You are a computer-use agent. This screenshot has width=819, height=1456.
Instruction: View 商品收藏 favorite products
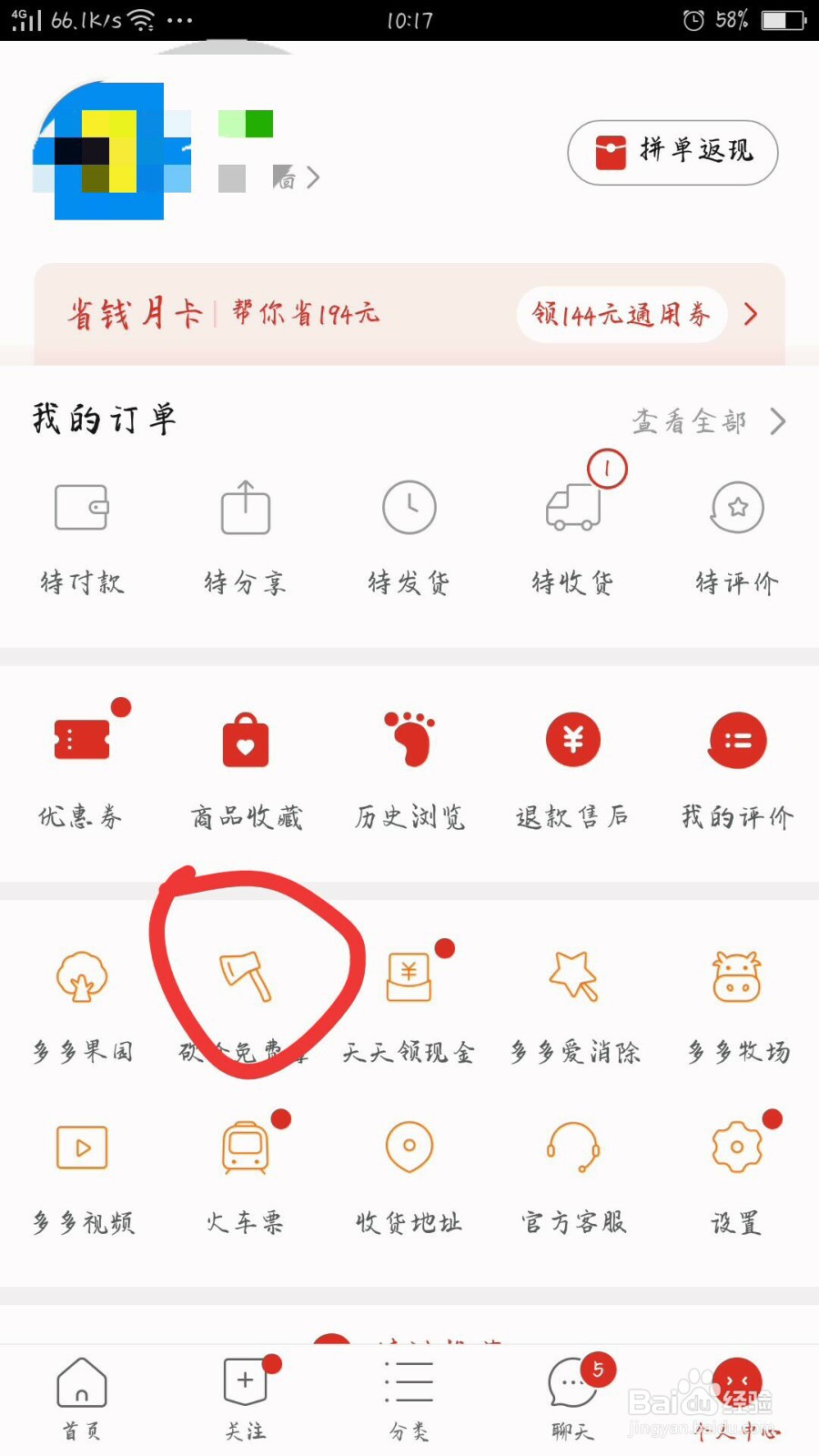tap(246, 769)
